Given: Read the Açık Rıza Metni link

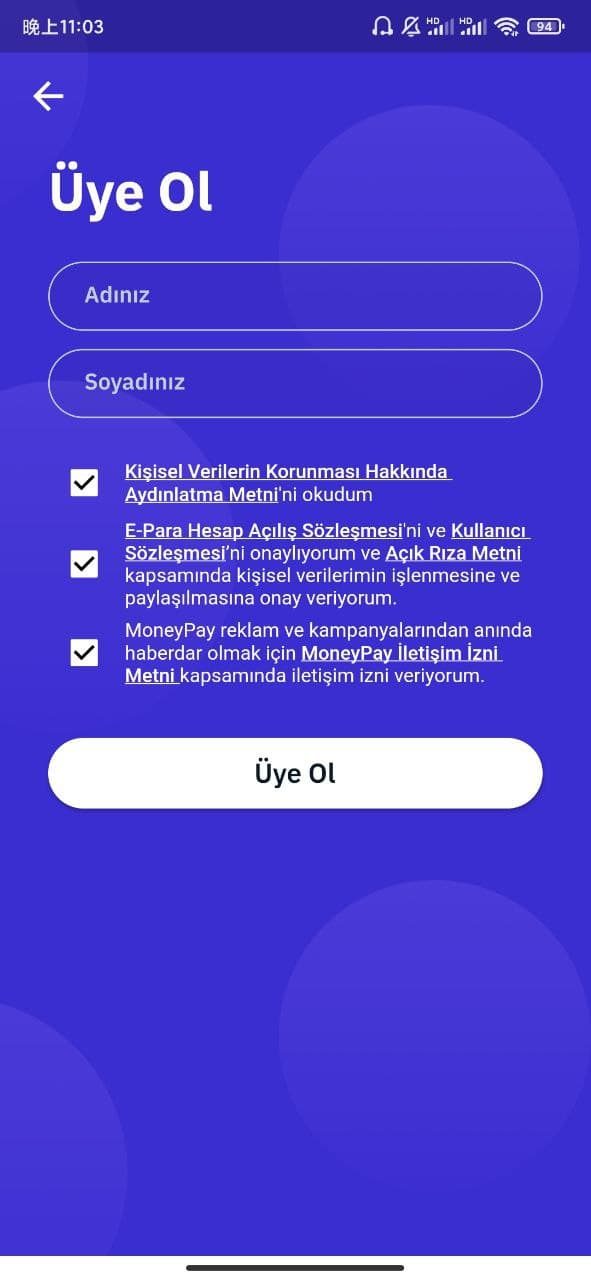Looking at the screenshot, I should click(x=453, y=554).
